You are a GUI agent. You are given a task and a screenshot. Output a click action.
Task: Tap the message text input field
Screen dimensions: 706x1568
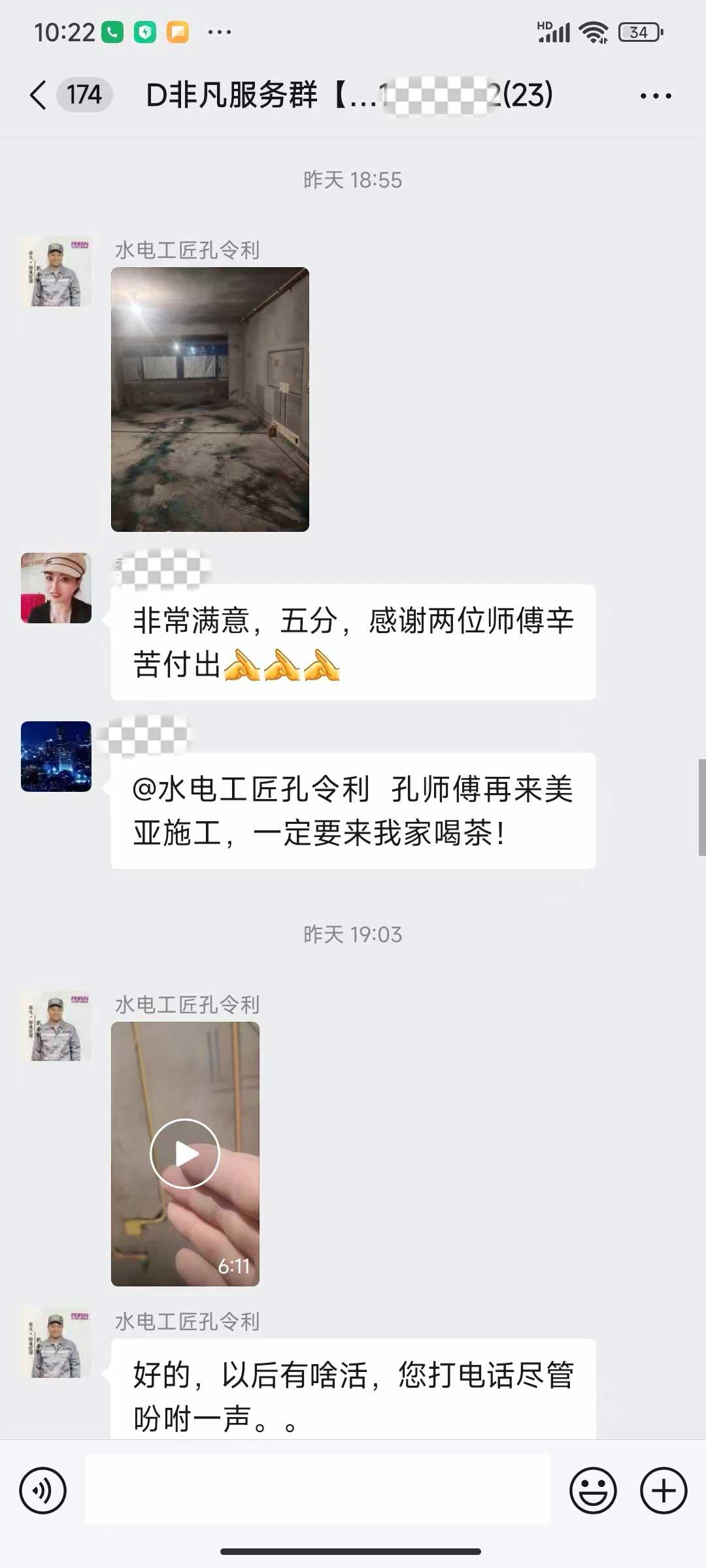pos(318,1491)
